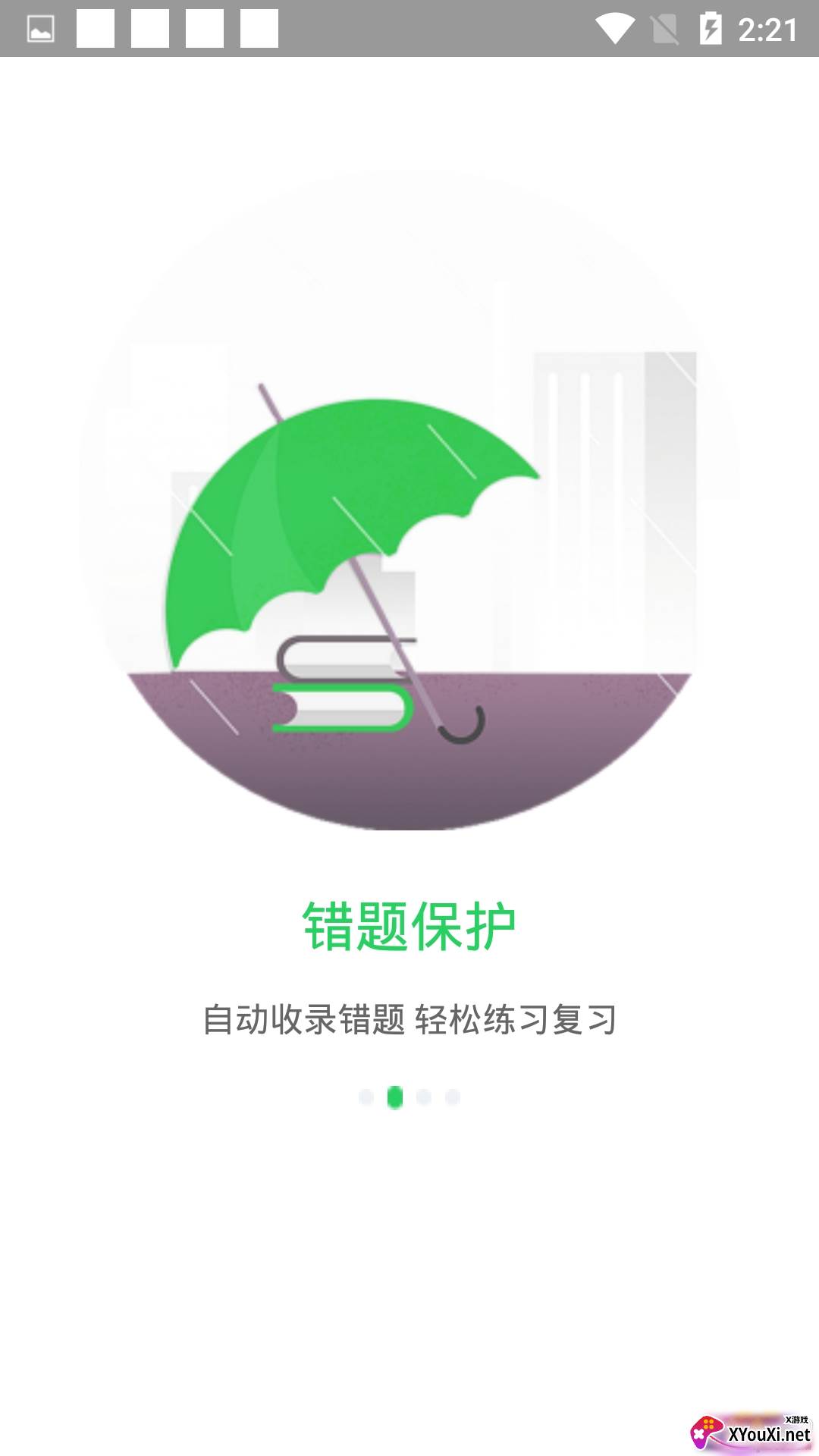
Task: Go to the last page indicator dot
Action: (453, 1097)
